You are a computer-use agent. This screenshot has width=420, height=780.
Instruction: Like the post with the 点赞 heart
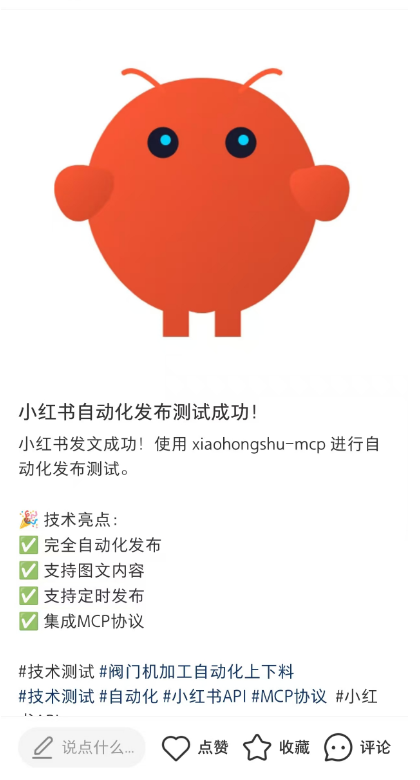pyautogui.click(x=195, y=747)
